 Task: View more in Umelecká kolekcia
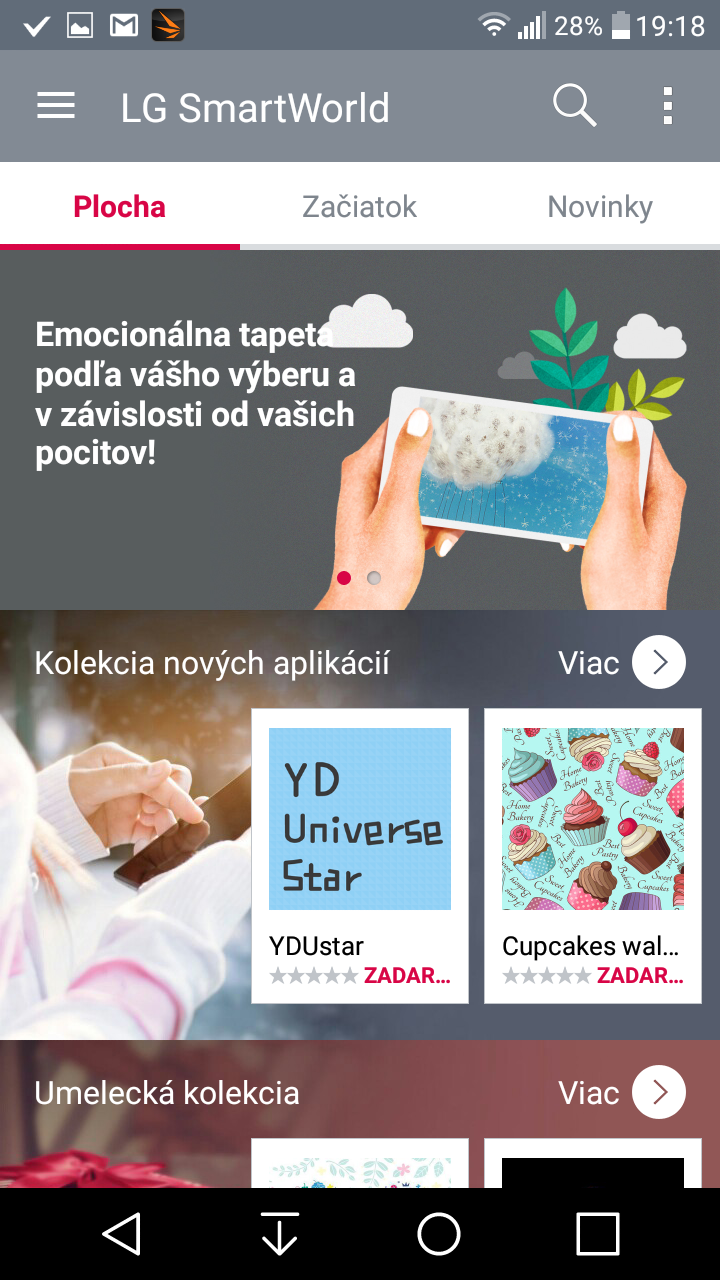pos(622,1092)
